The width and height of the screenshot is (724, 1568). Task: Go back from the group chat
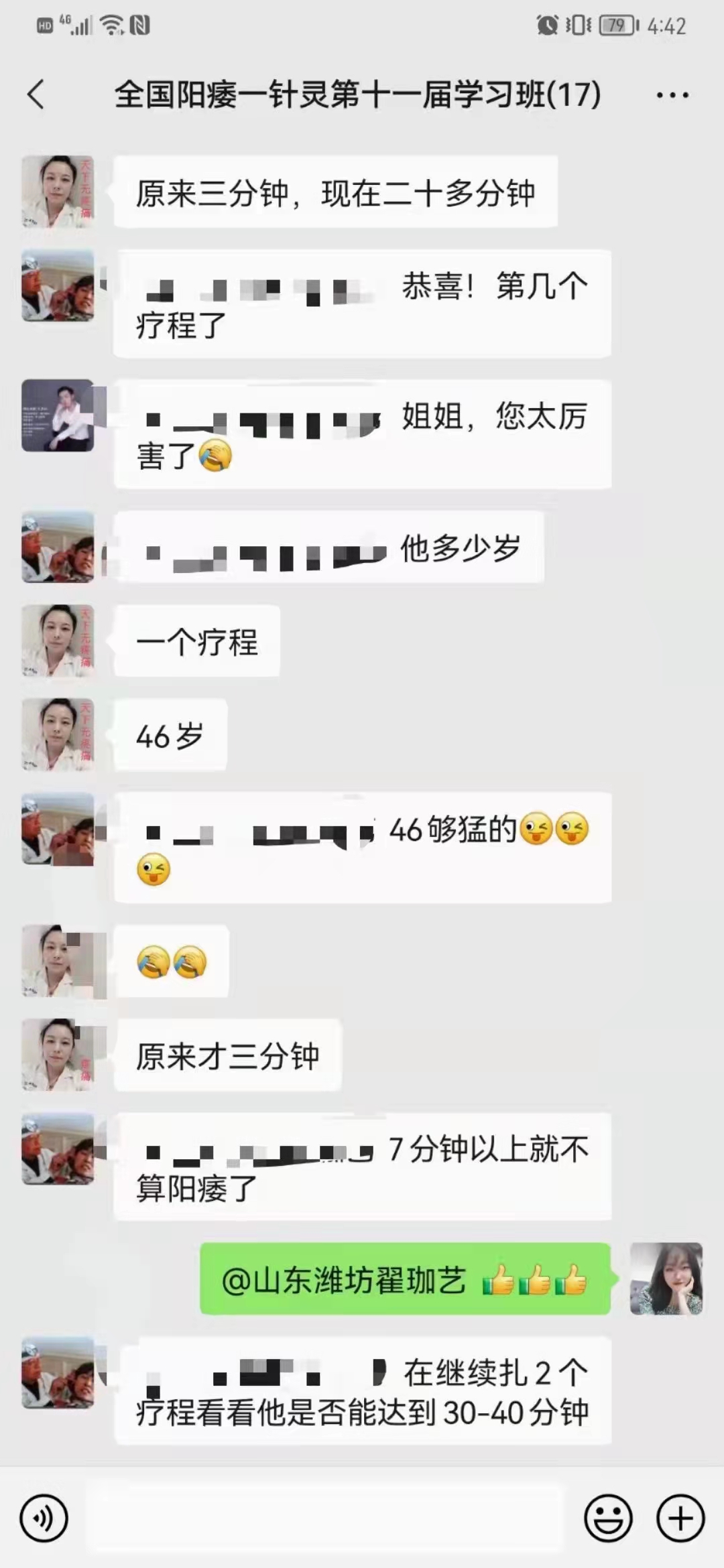(36, 94)
